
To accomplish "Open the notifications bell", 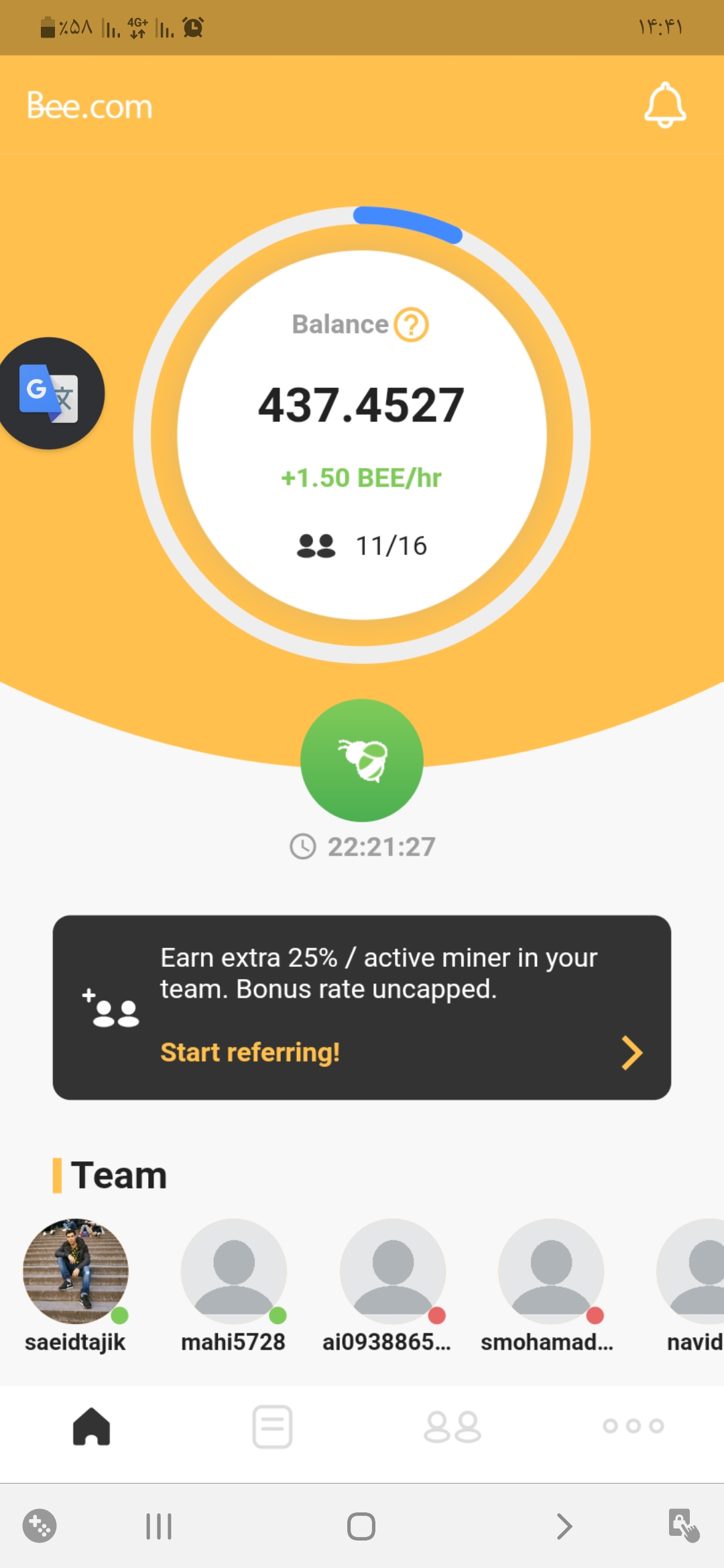I will (664, 105).
